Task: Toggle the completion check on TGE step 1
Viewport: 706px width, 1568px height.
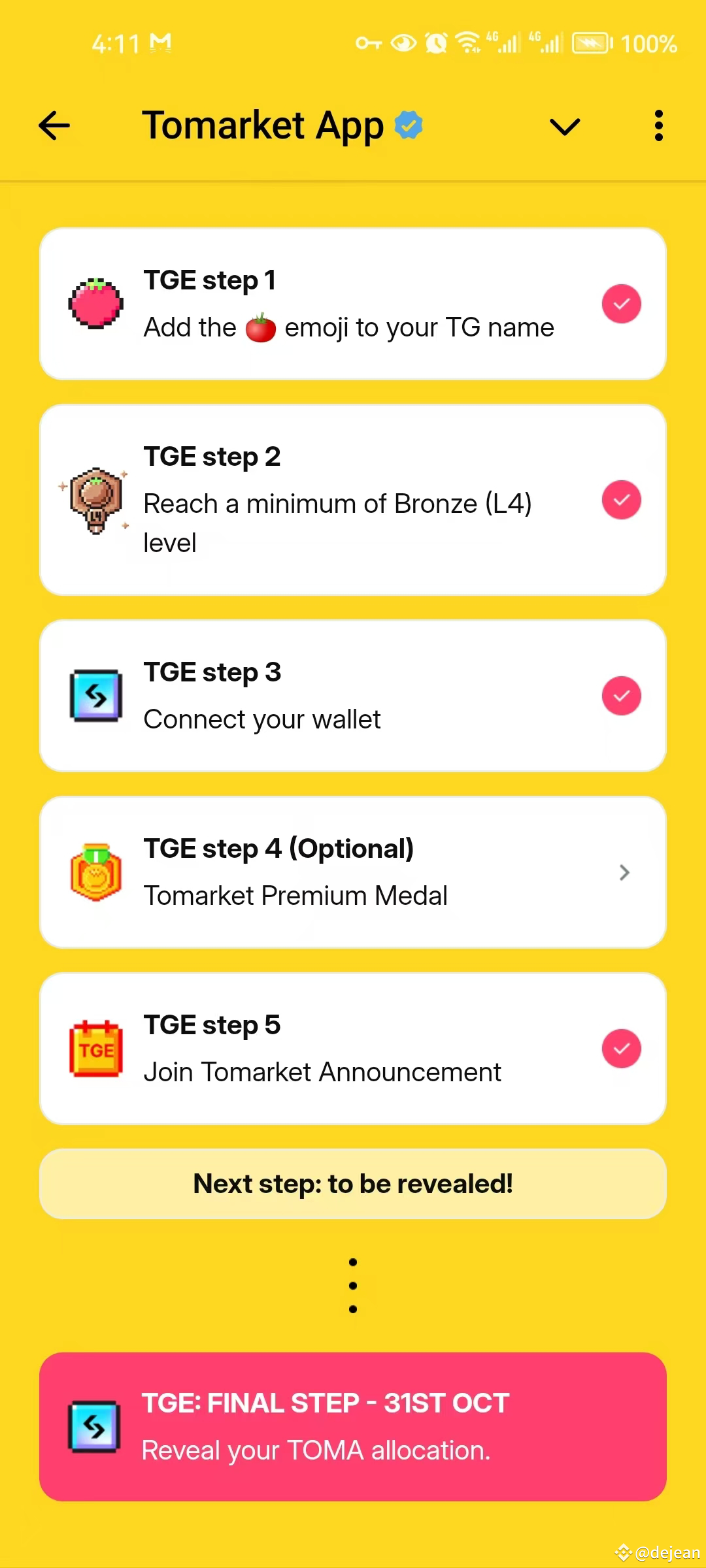Action: [x=620, y=302]
